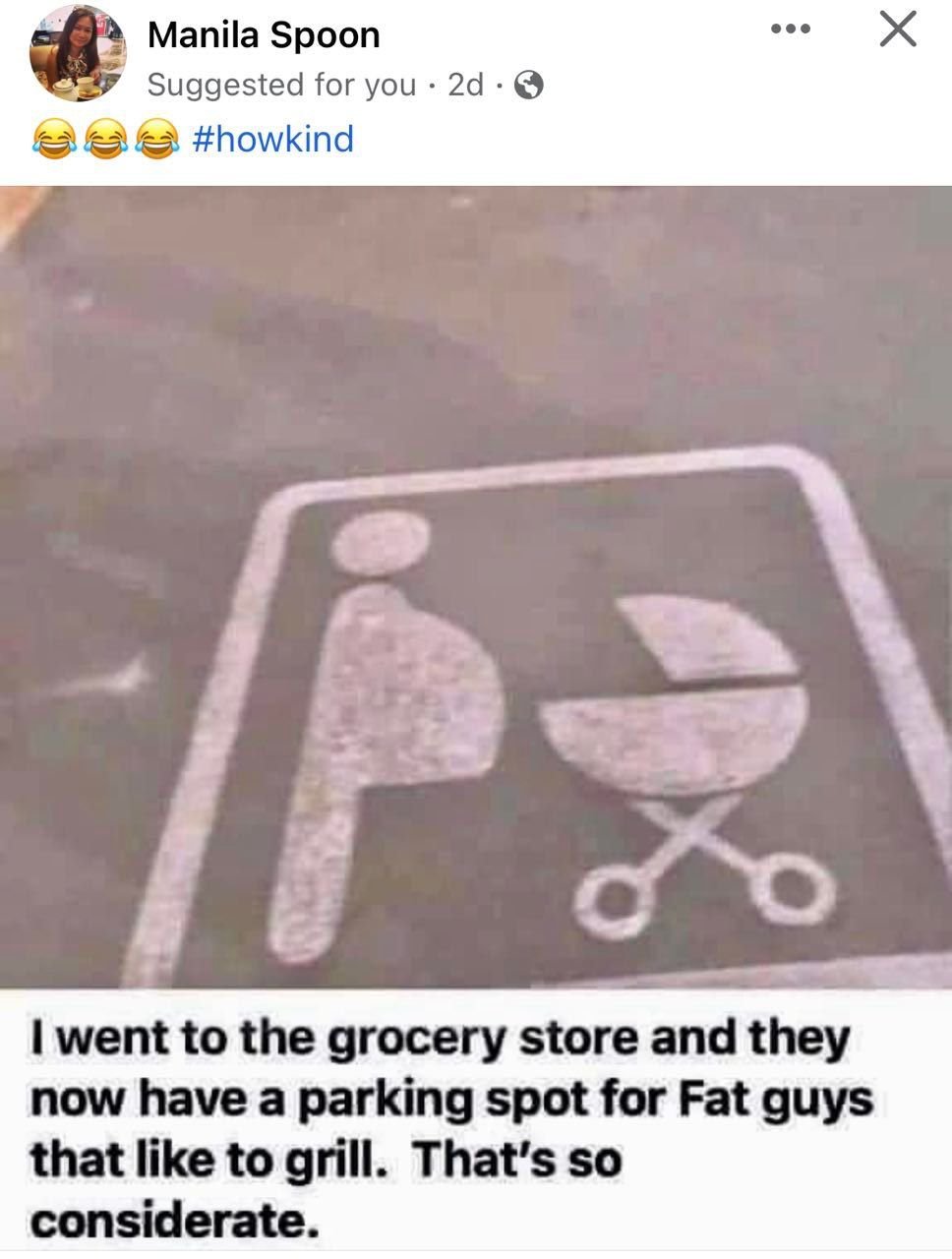This screenshot has width=952, height=1259.
Task: Open the Manila Spoon page name
Action: [264, 35]
